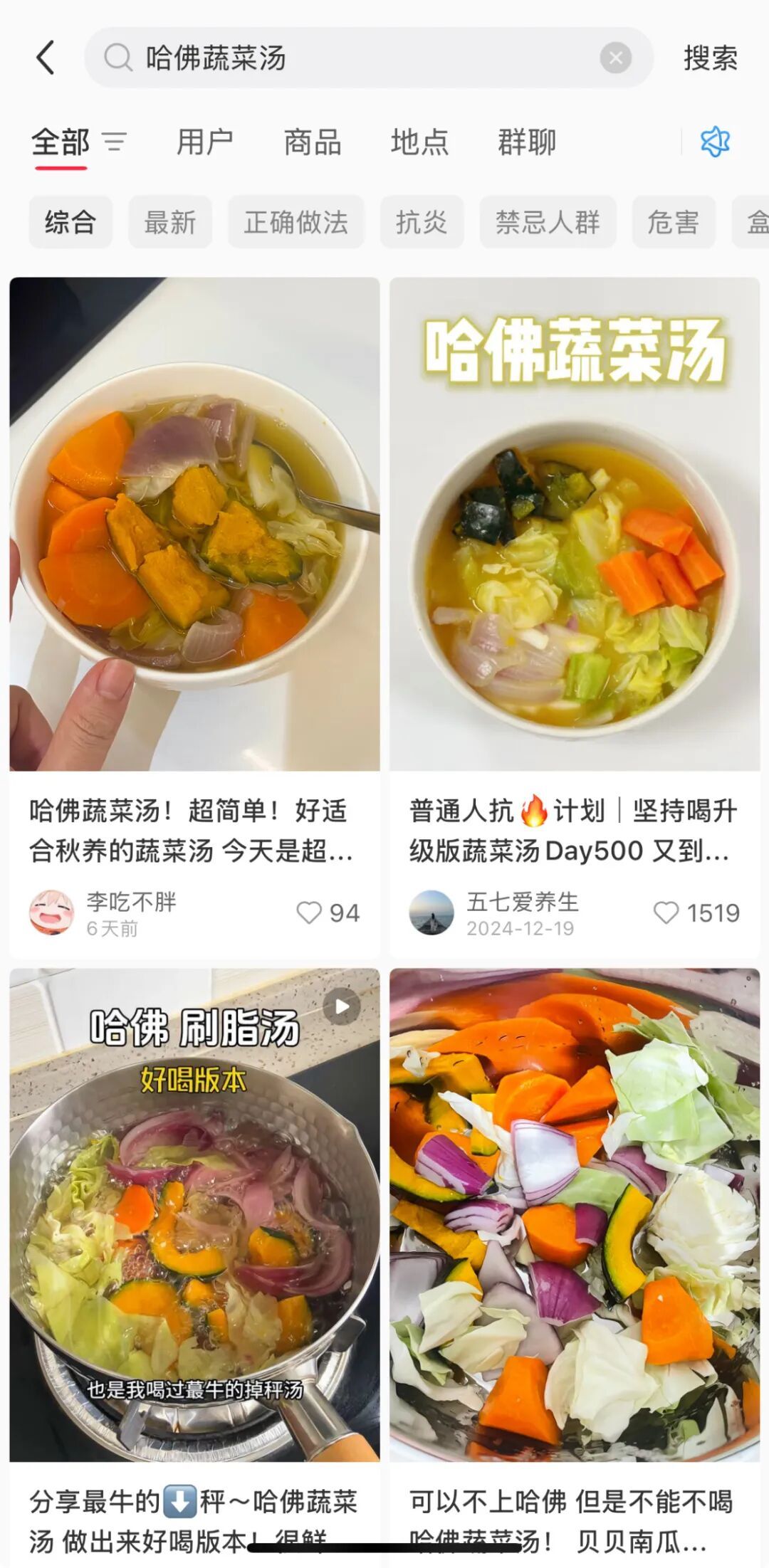
Task: Switch to the 商品 tab
Action: tap(311, 142)
